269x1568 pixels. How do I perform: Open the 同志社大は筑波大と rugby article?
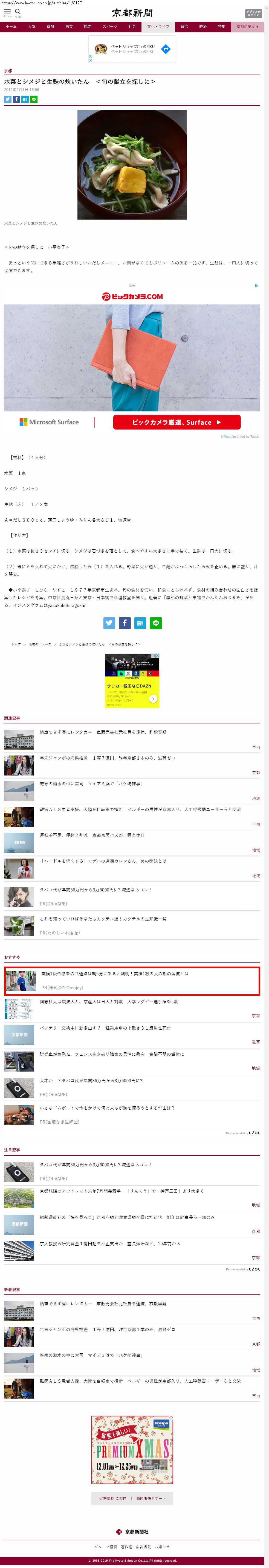108,1001
